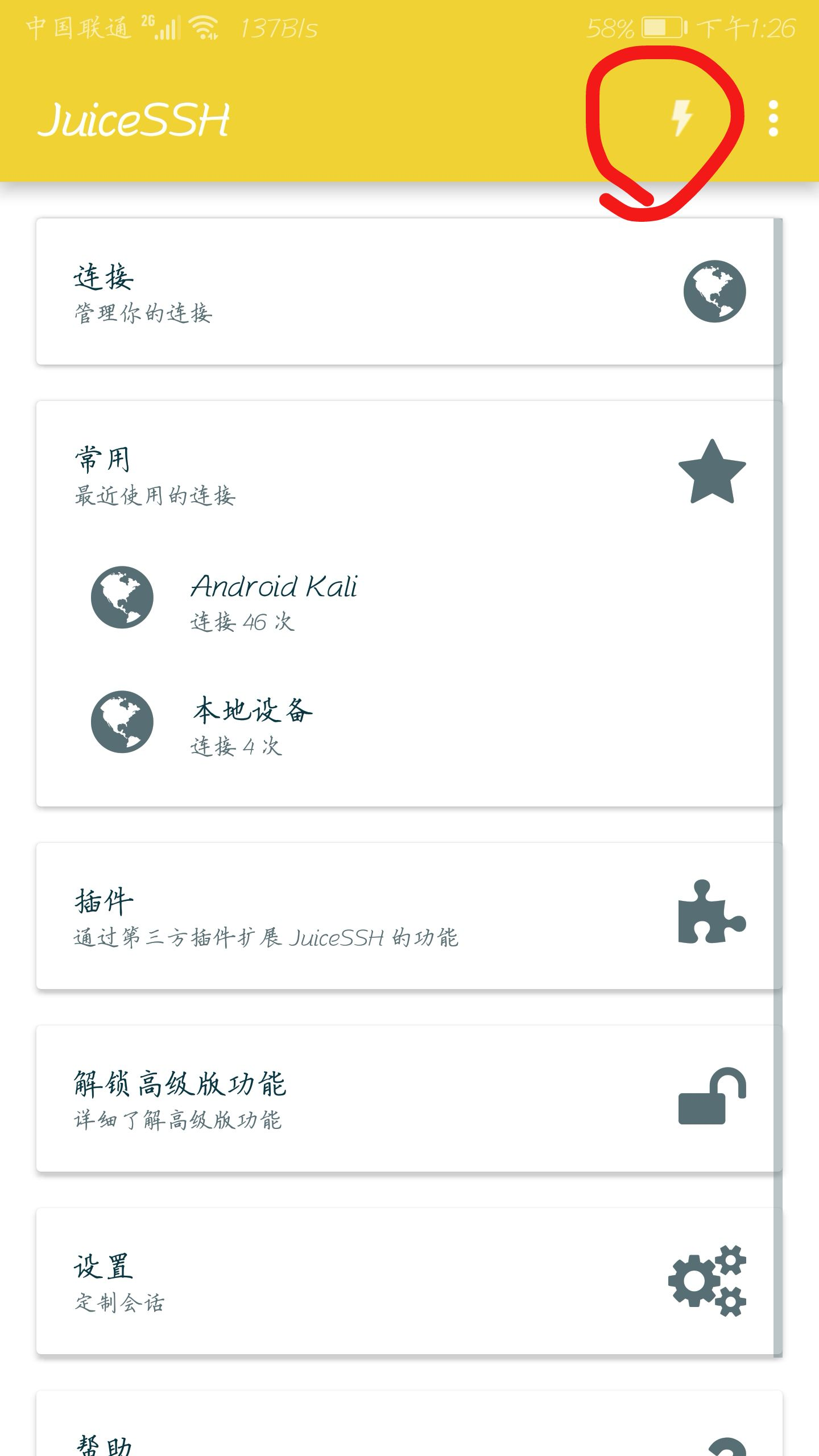
Task: Open 解锁高级版功能 to unlock pro features
Action: [x=408, y=1099]
